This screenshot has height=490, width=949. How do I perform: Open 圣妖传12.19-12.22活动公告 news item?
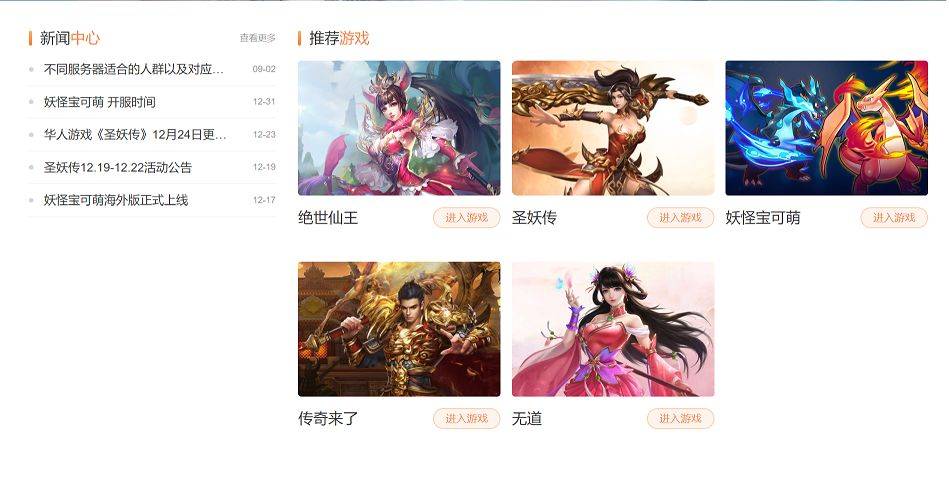(118, 167)
